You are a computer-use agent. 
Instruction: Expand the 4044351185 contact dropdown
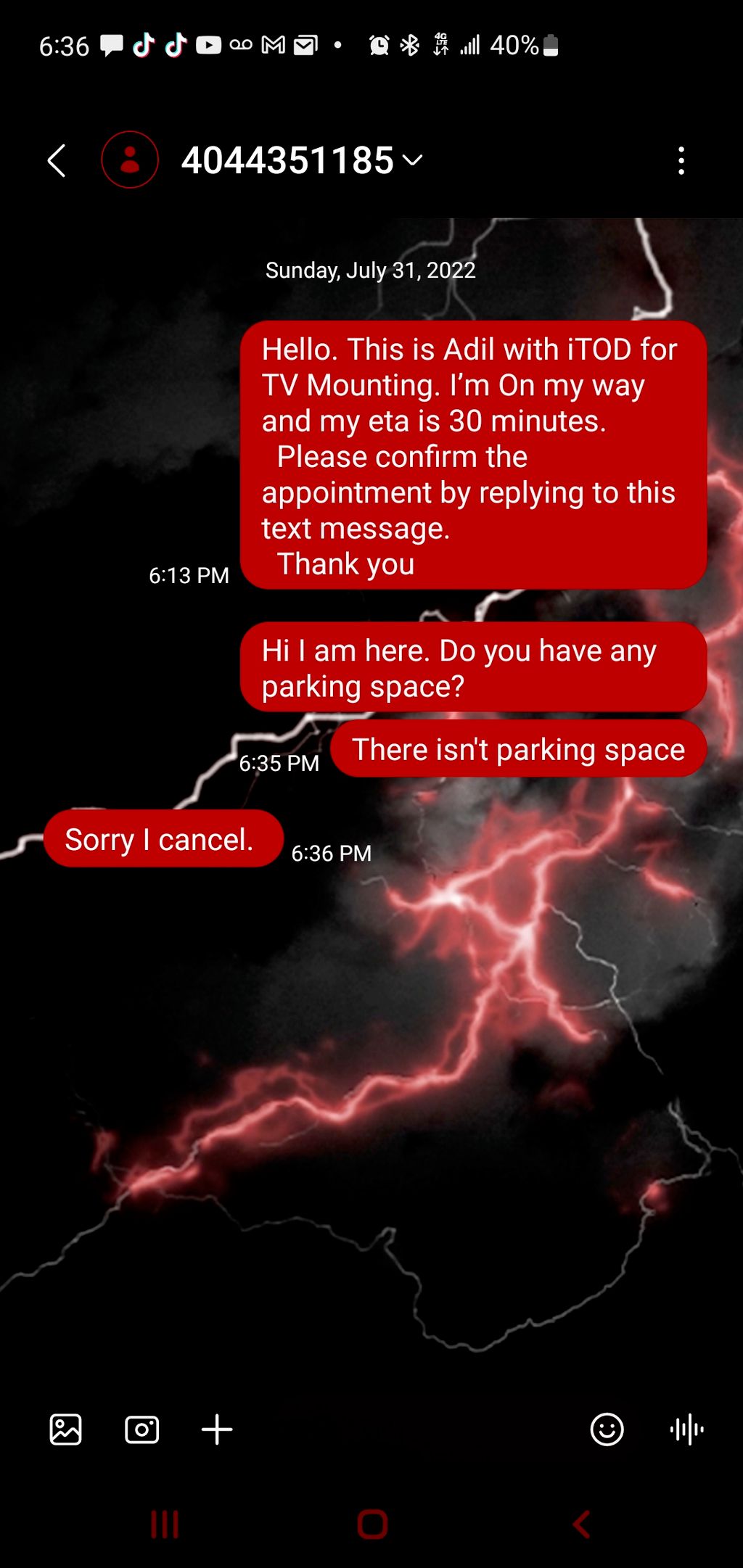(412, 160)
